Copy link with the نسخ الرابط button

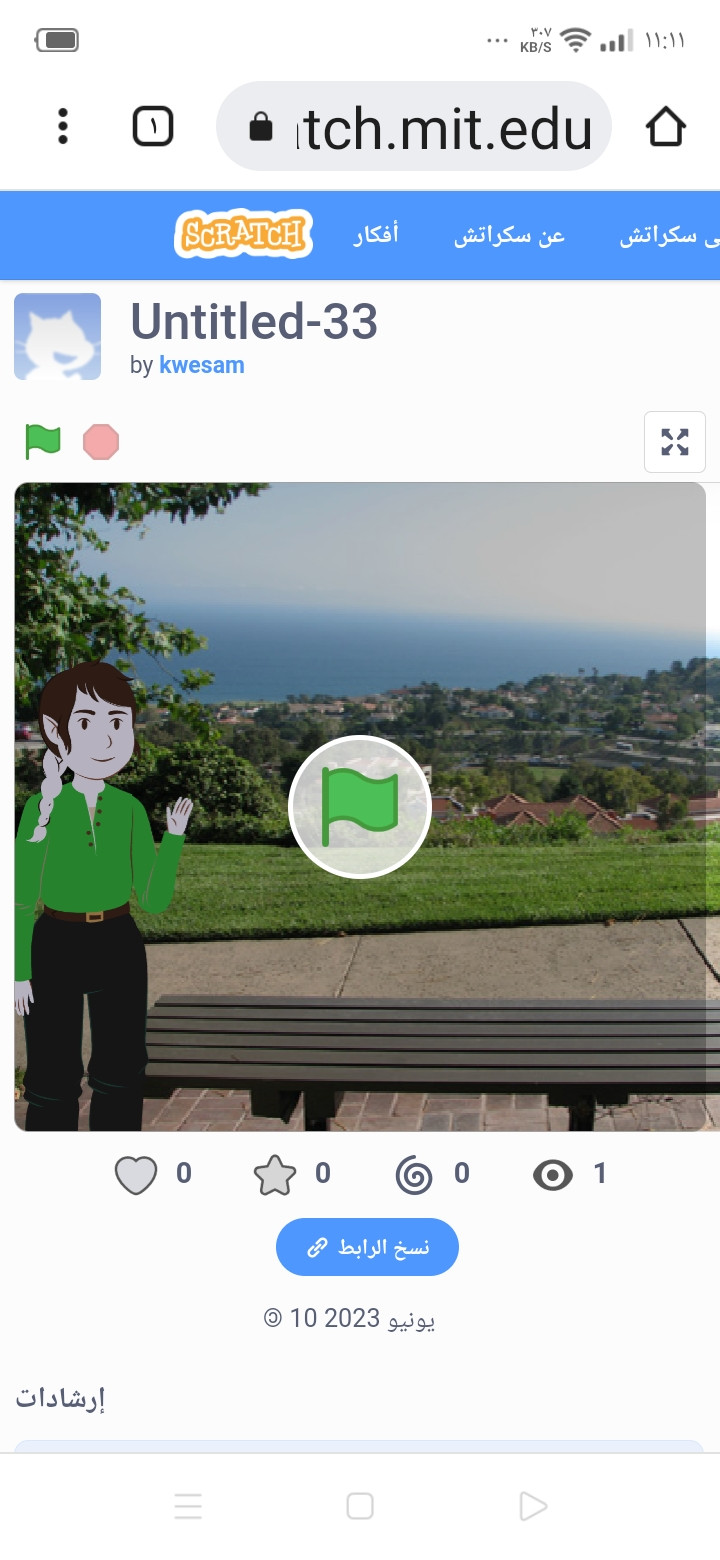point(367,1247)
